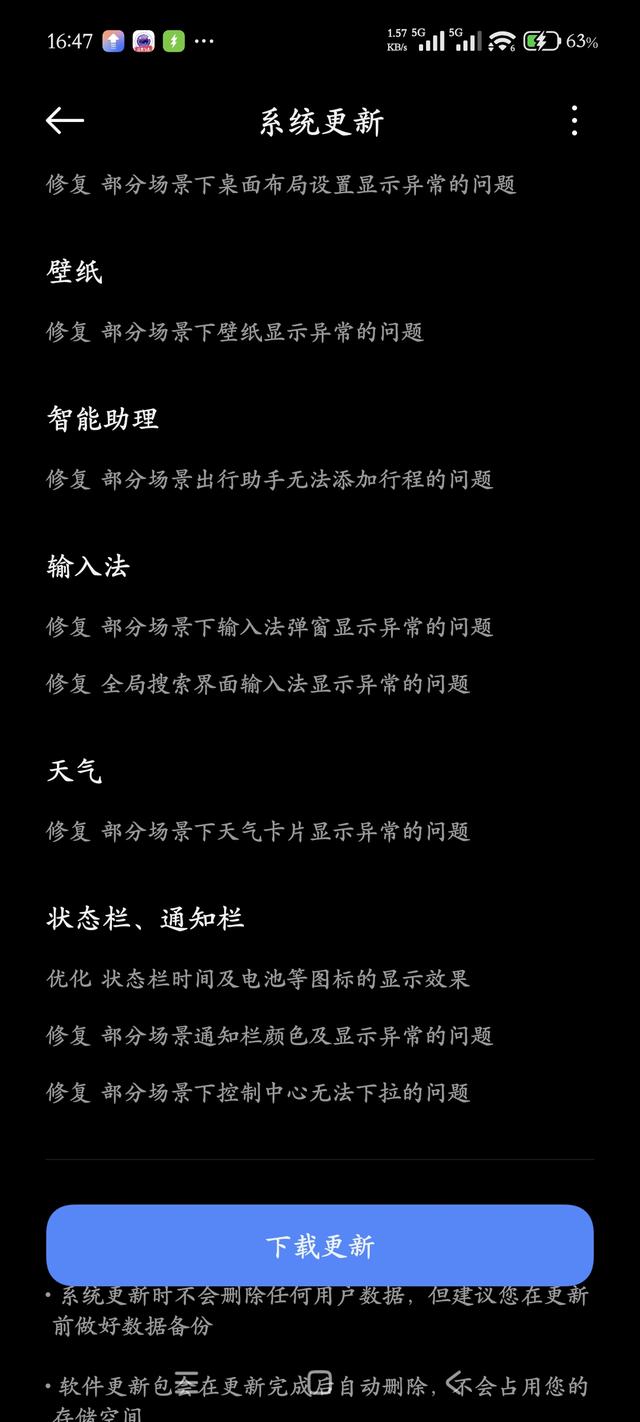Screen dimensions: 640x1422
Task: Tap the 下载更新 button
Action: pyautogui.click(x=320, y=1245)
